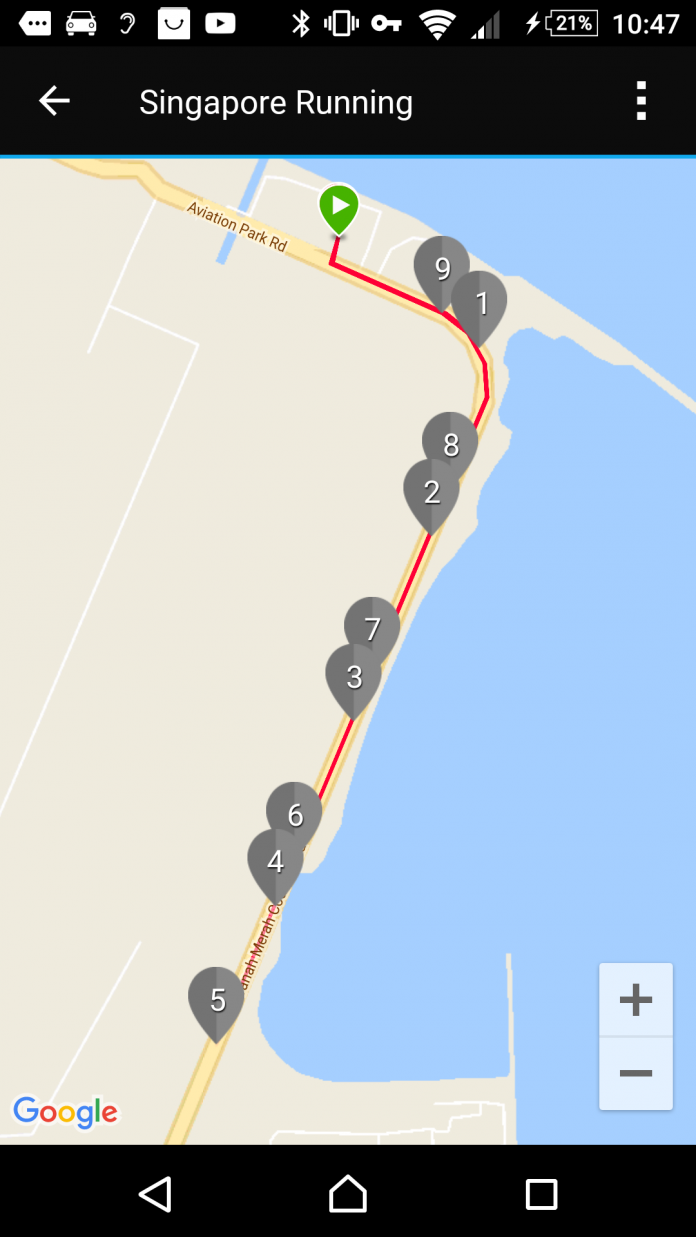
Task: Open recent apps from navigation bar
Action: coord(541,1194)
